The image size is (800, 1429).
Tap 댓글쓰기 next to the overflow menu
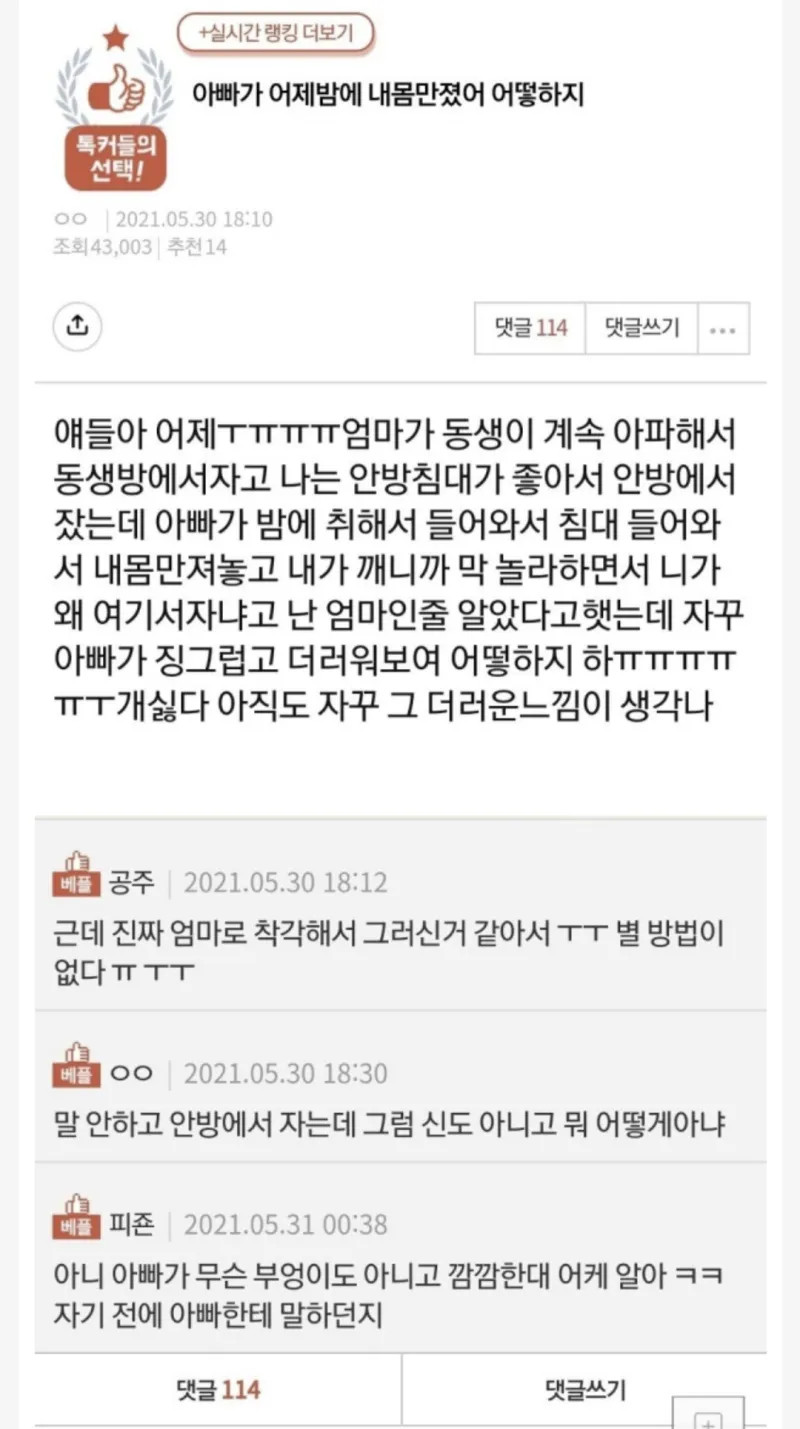641,328
